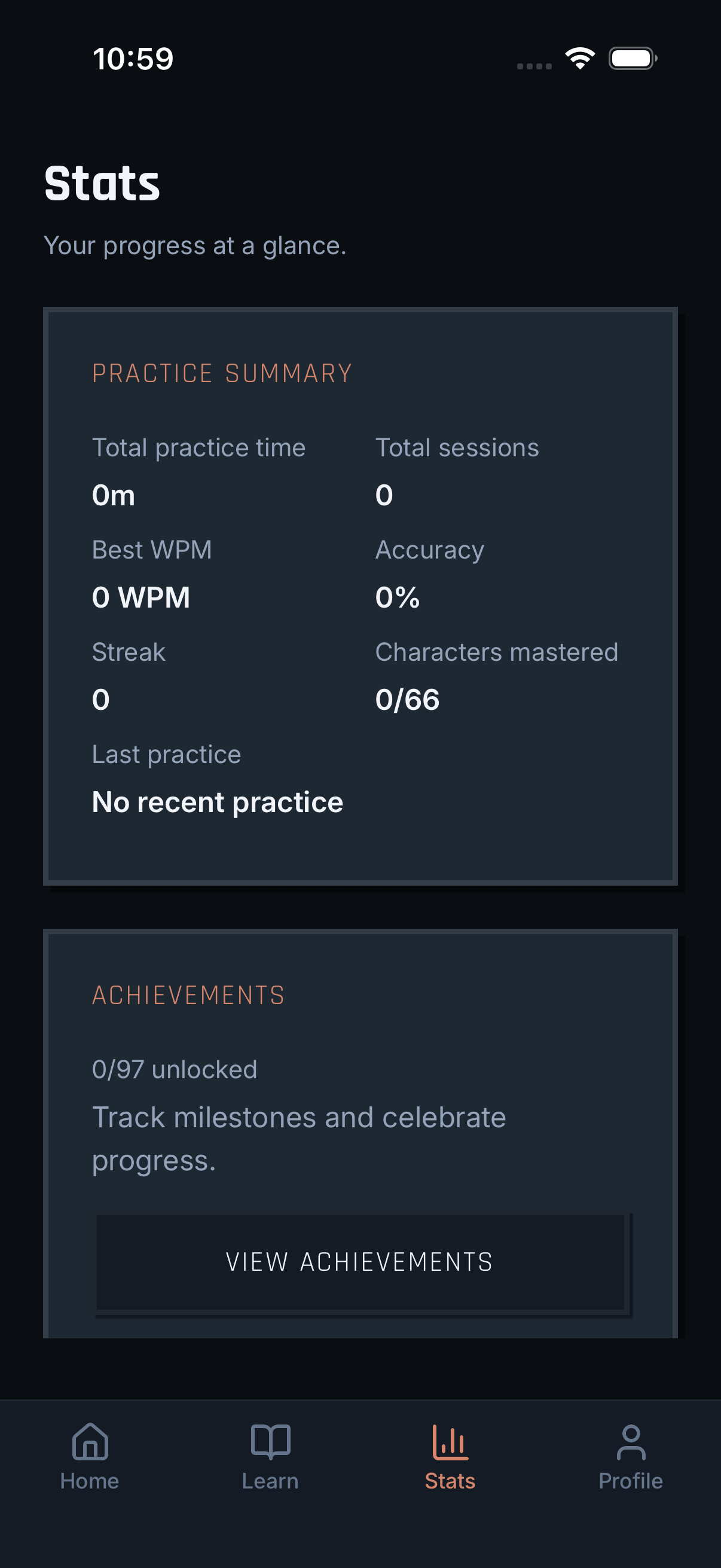Tap the Streak stat value
The height and width of the screenshot is (1568, 721).
click(x=100, y=698)
